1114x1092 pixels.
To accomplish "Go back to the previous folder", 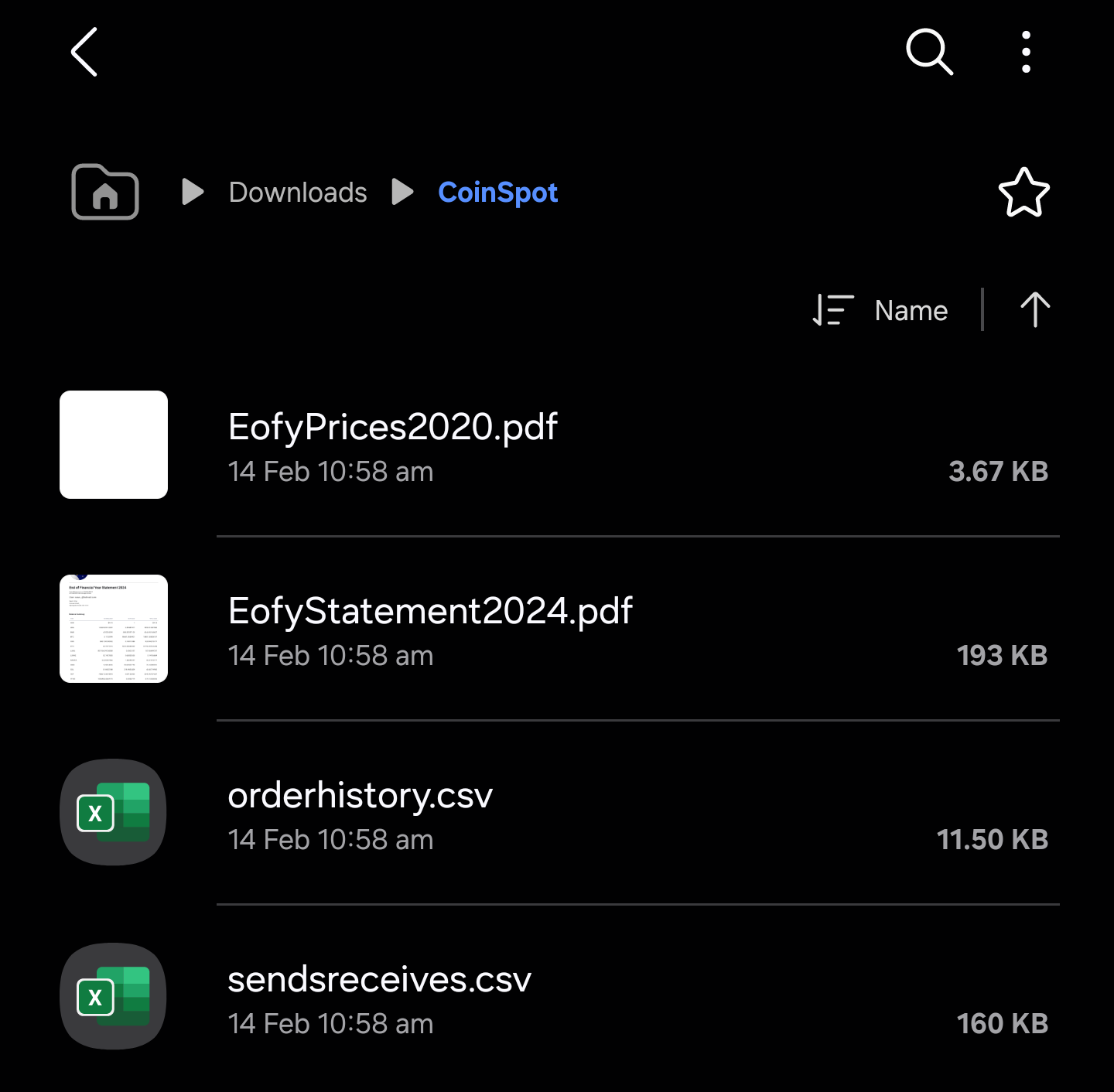I will (x=84, y=52).
